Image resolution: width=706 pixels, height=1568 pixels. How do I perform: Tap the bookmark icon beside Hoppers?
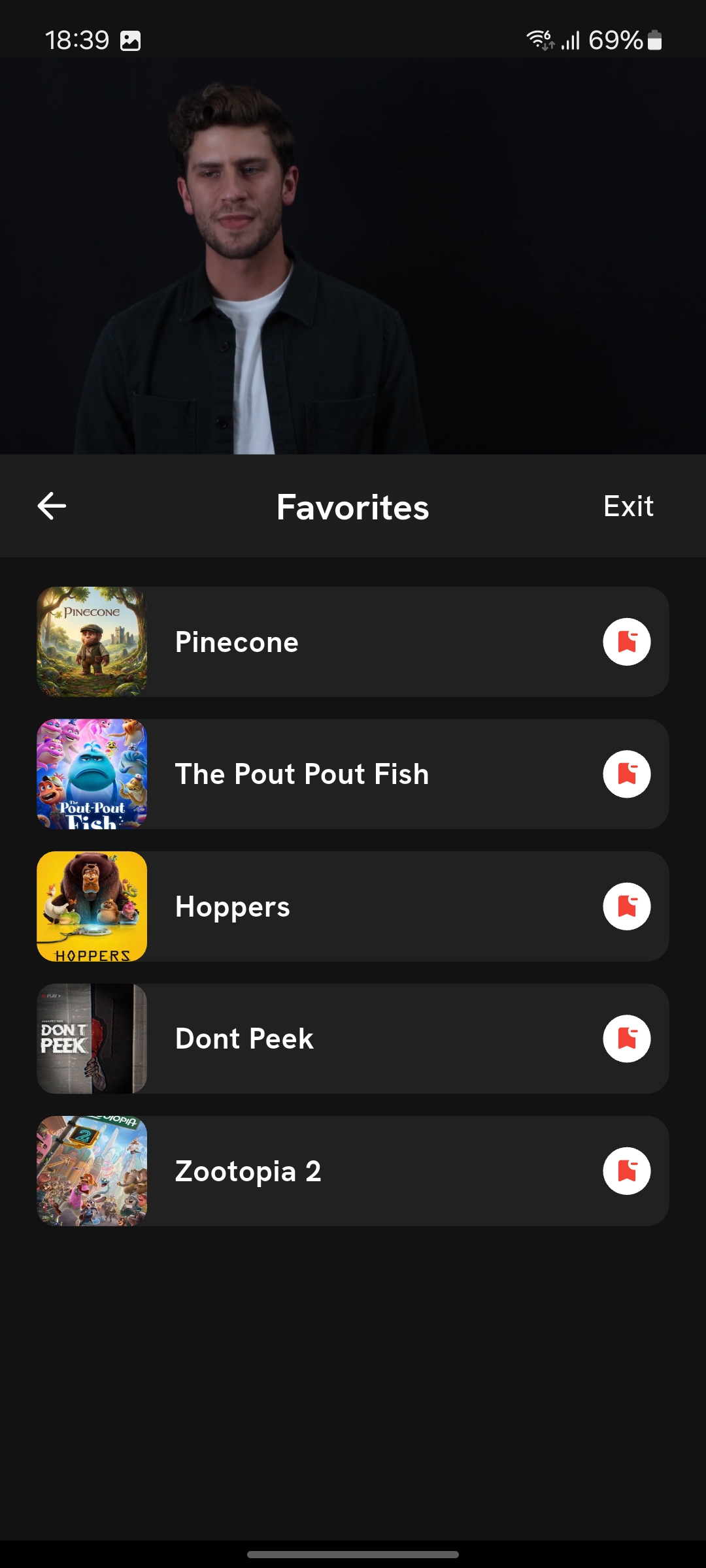[x=626, y=906]
